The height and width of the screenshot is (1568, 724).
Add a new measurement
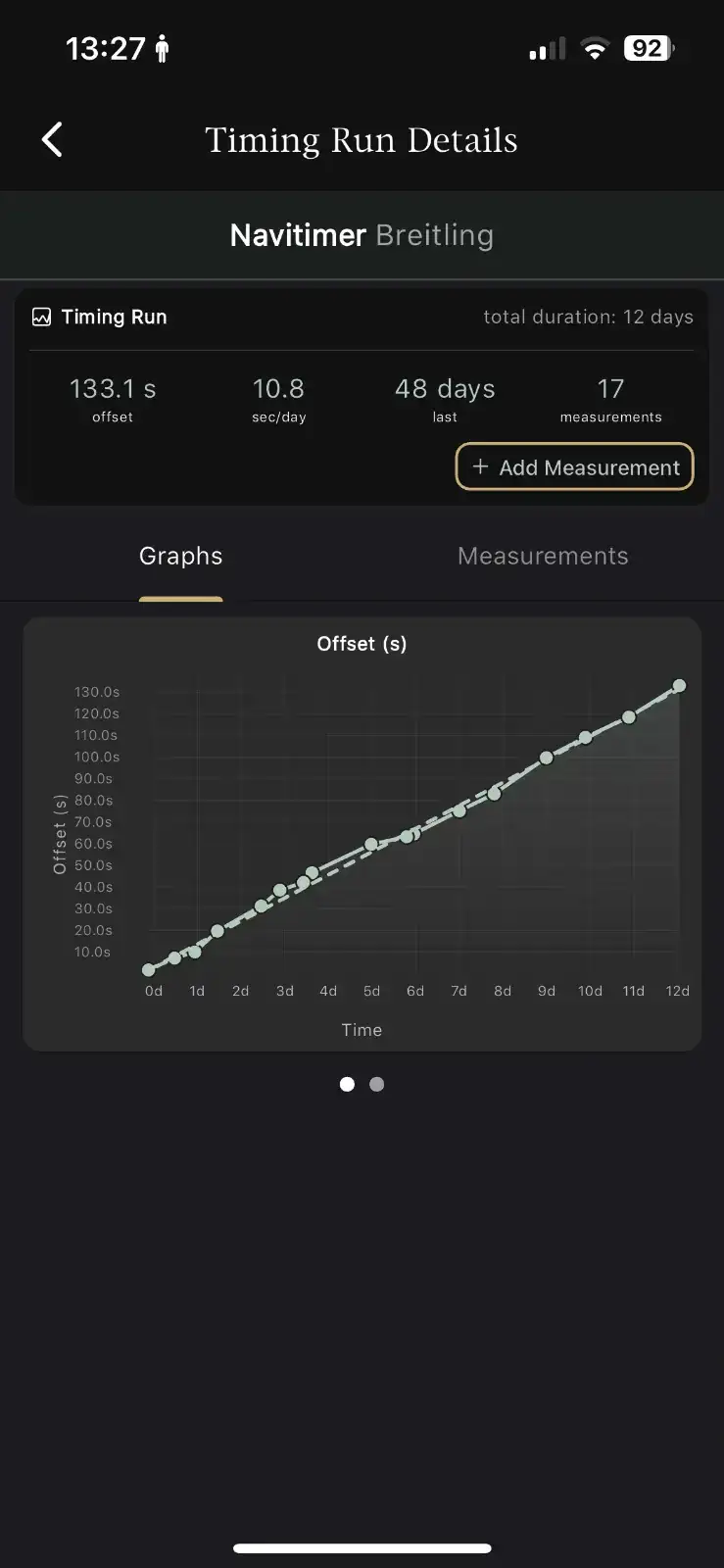pos(574,467)
